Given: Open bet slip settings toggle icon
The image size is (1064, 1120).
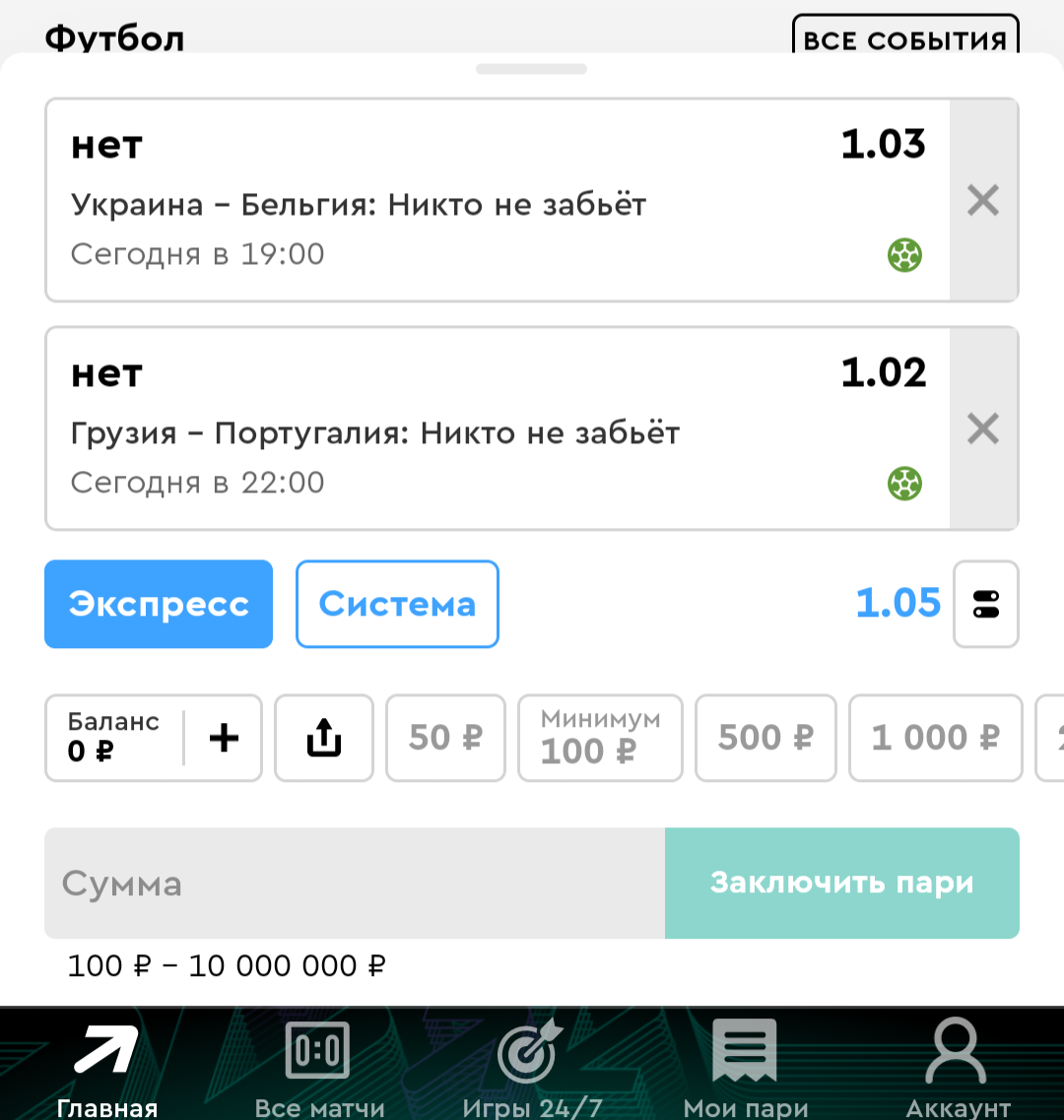Looking at the screenshot, I should point(985,604).
